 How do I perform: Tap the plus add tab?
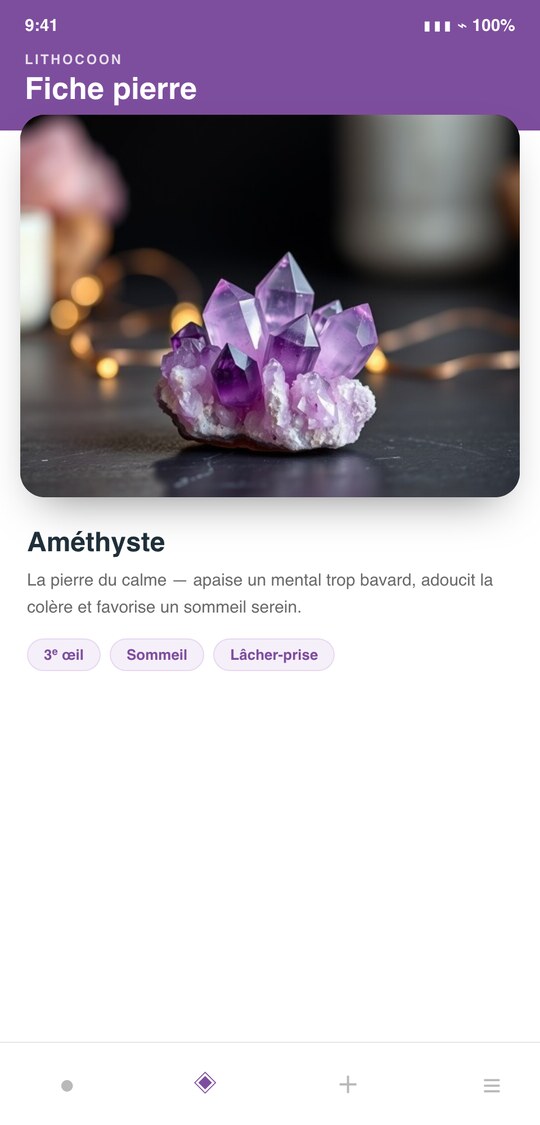point(348,1084)
